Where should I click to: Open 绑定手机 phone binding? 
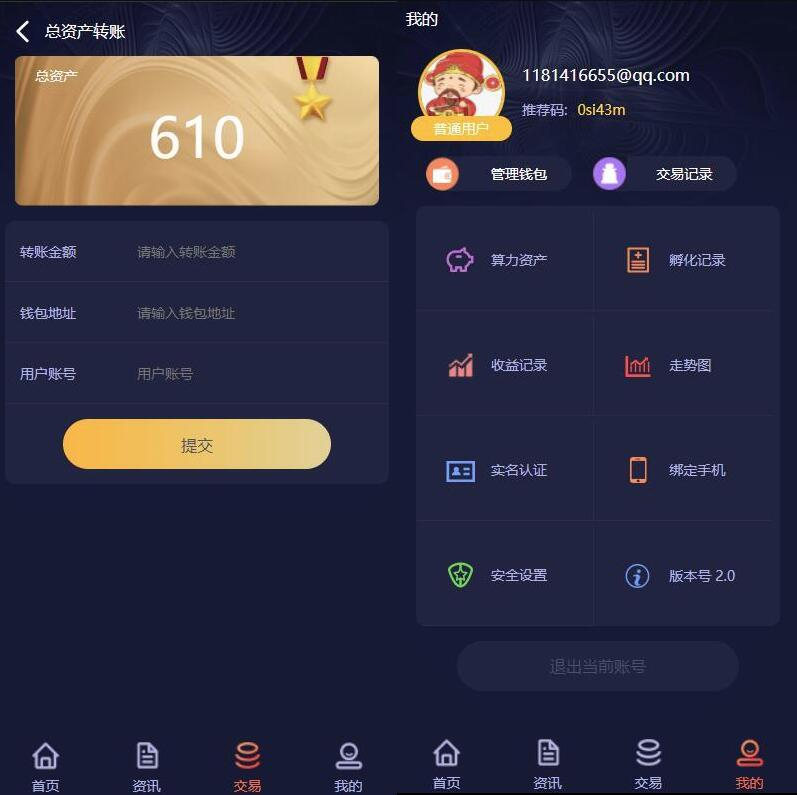pyautogui.click(x=686, y=470)
